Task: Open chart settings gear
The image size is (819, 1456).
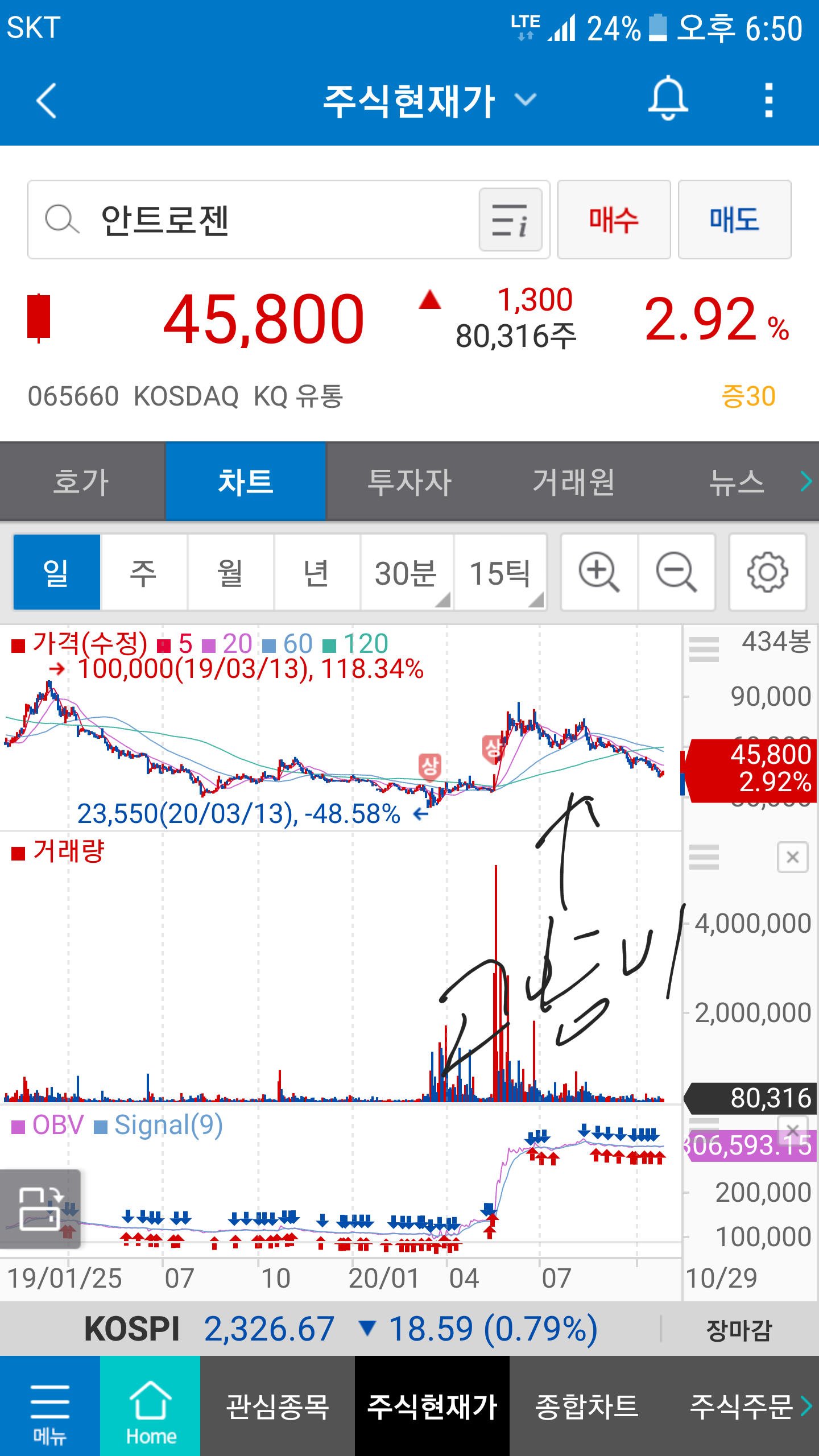Action: (x=767, y=572)
